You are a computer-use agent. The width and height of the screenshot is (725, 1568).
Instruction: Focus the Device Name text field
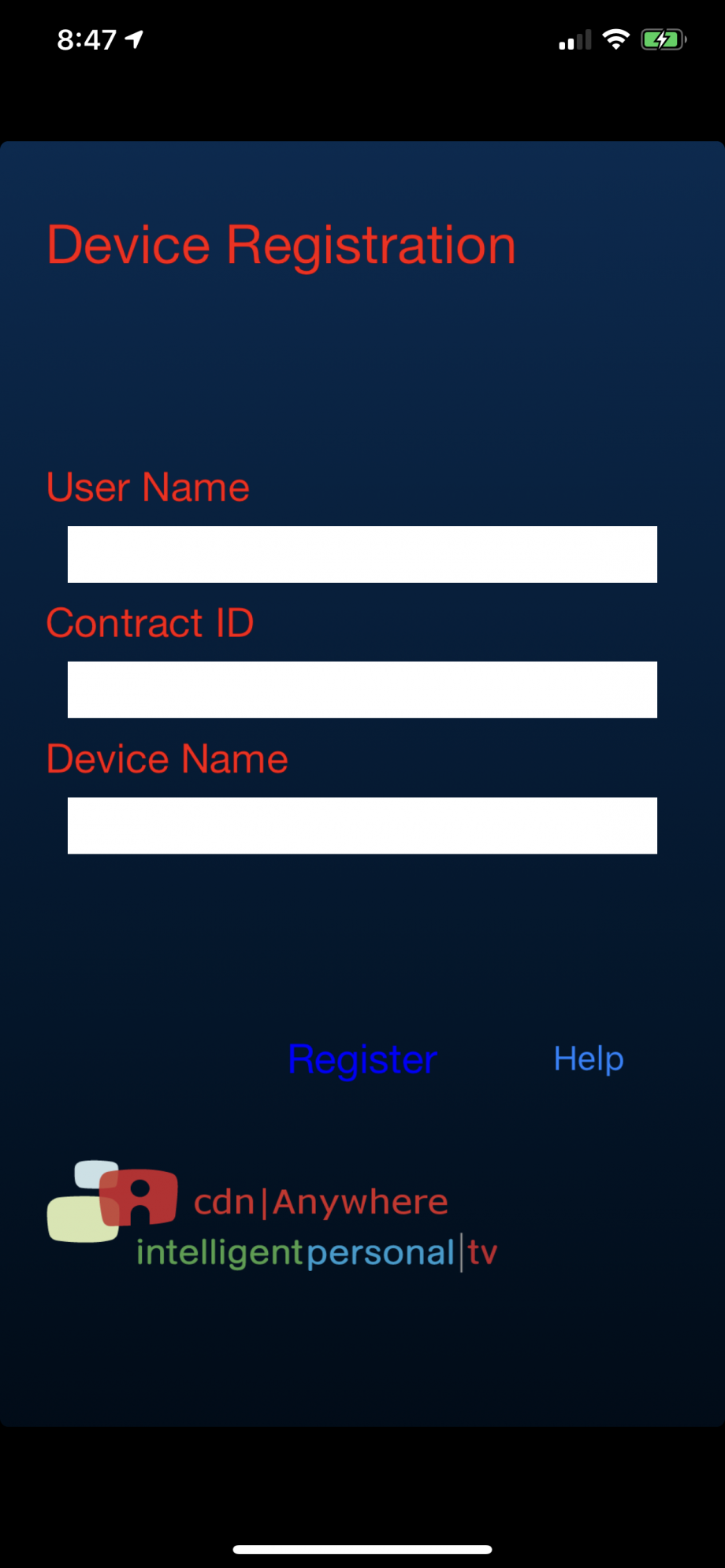tap(362, 825)
